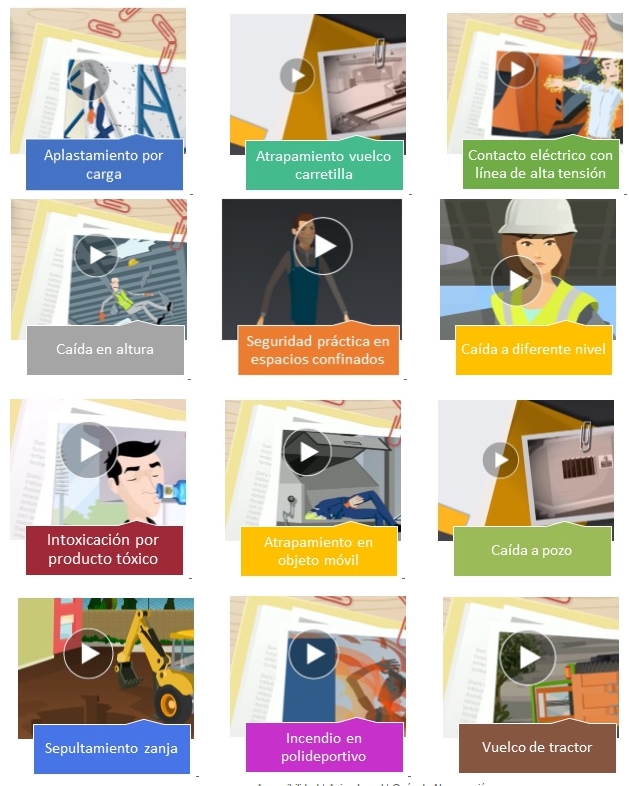Screen dimensions: 629x786
Task: Play the Aplastamiento por carga video
Action: click(89, 79)
